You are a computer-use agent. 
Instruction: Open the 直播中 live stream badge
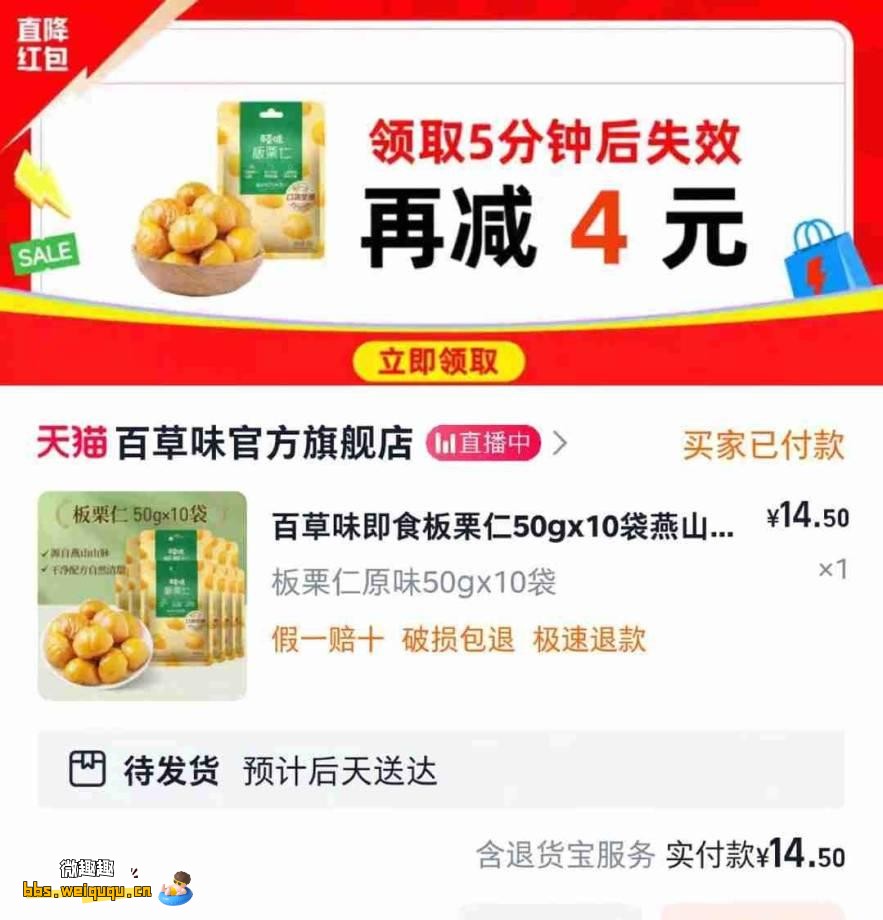click(x=484, y=443)
